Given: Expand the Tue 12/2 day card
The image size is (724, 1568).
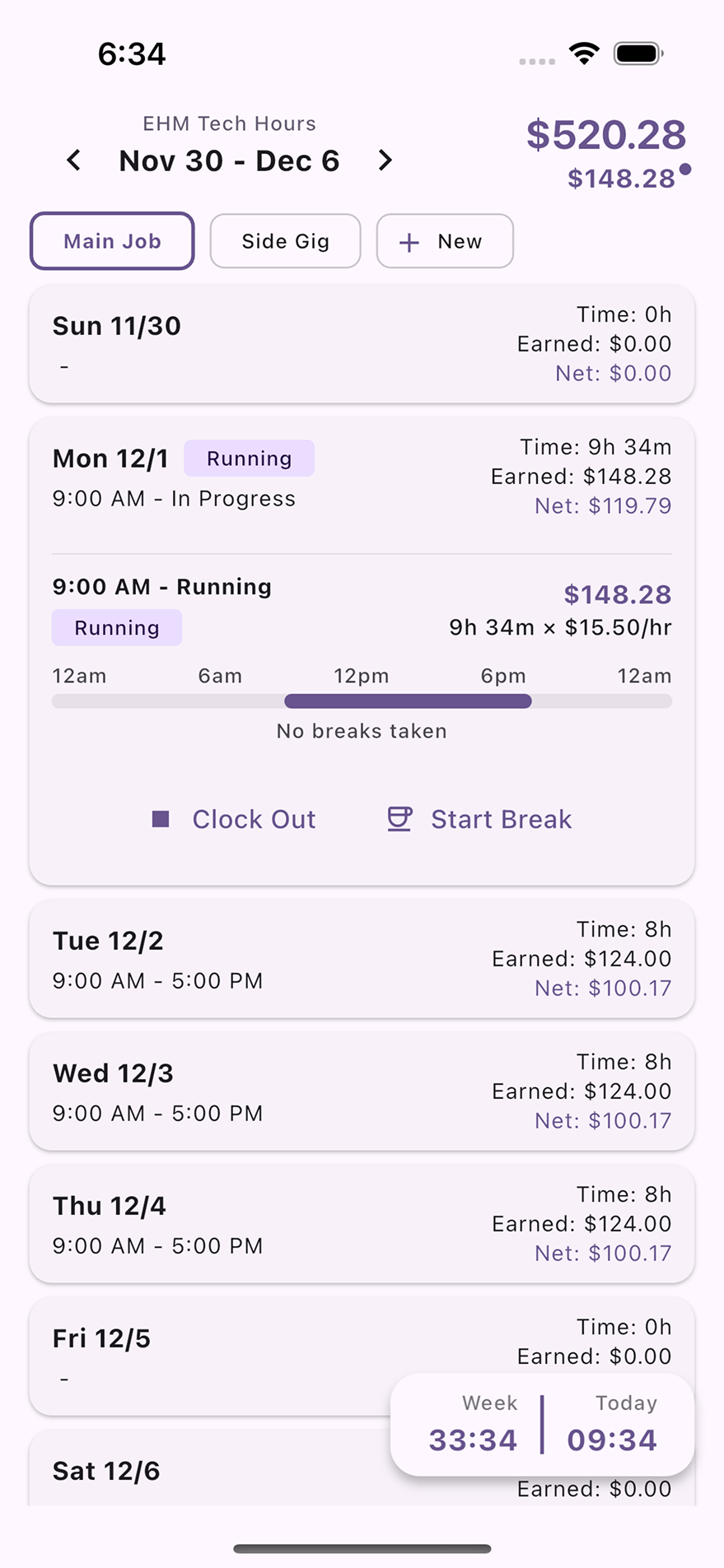Looking at the screenshot, I should coord(362,959).
